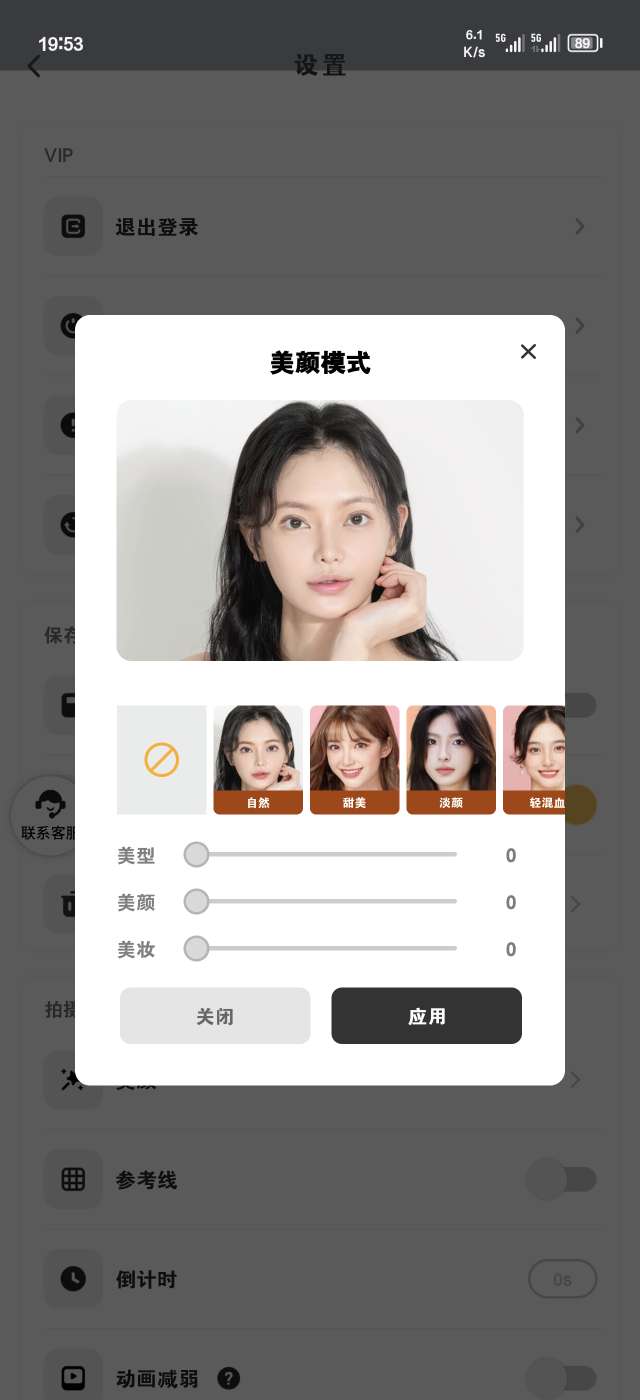Tap the 美妆 slider track
This screenshot has height=1400, width=640.
click(325, 948)
